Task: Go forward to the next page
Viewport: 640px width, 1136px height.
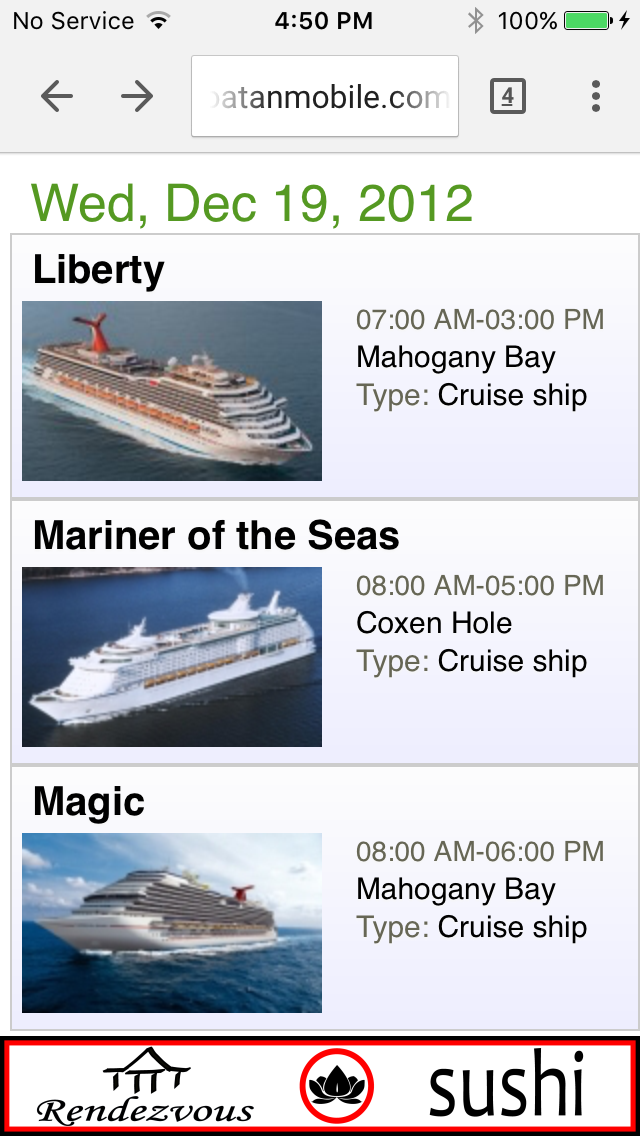Action: click(137, 96)
